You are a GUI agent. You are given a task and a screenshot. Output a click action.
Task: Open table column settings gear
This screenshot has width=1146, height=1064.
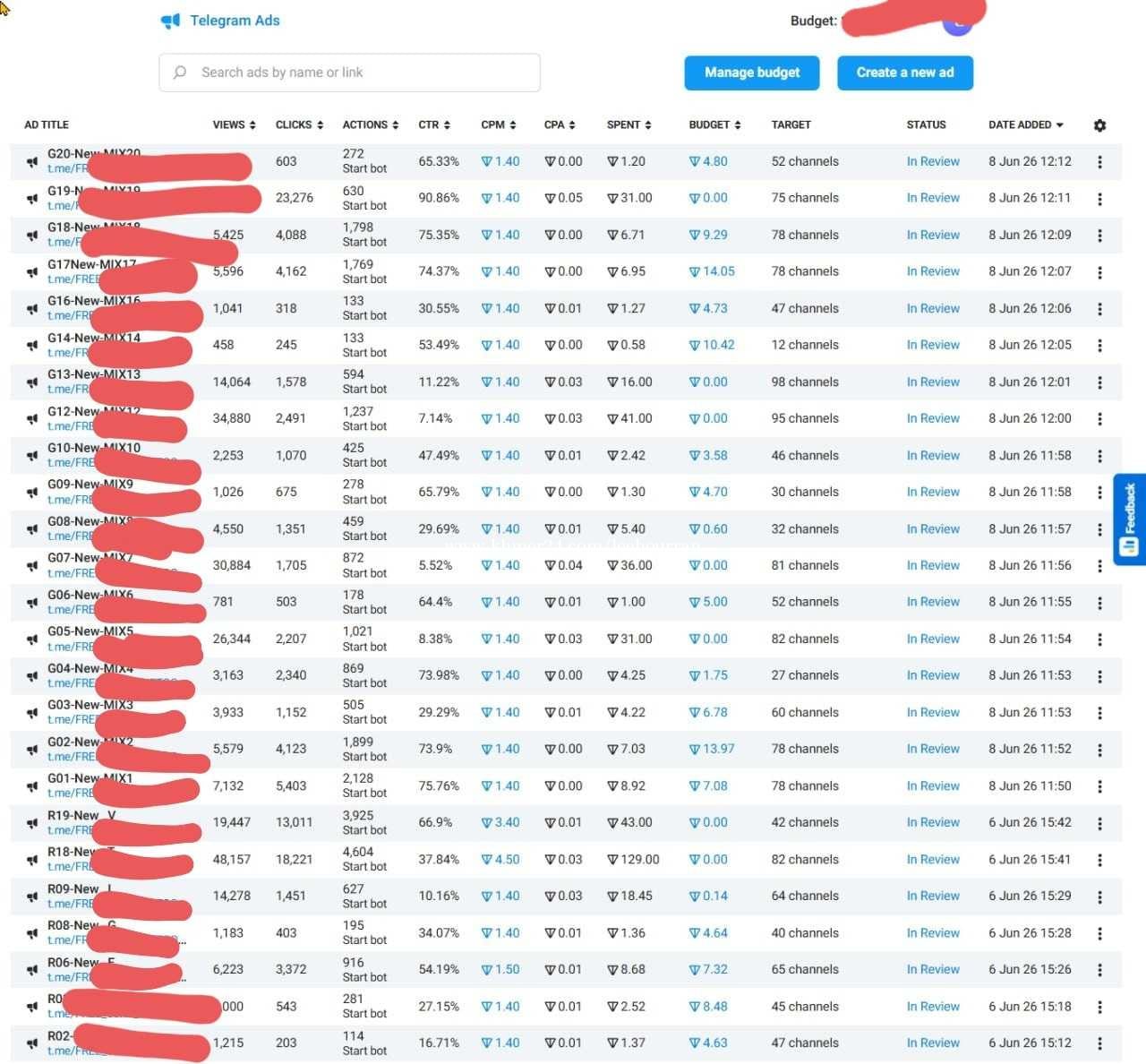[1099, 125]
